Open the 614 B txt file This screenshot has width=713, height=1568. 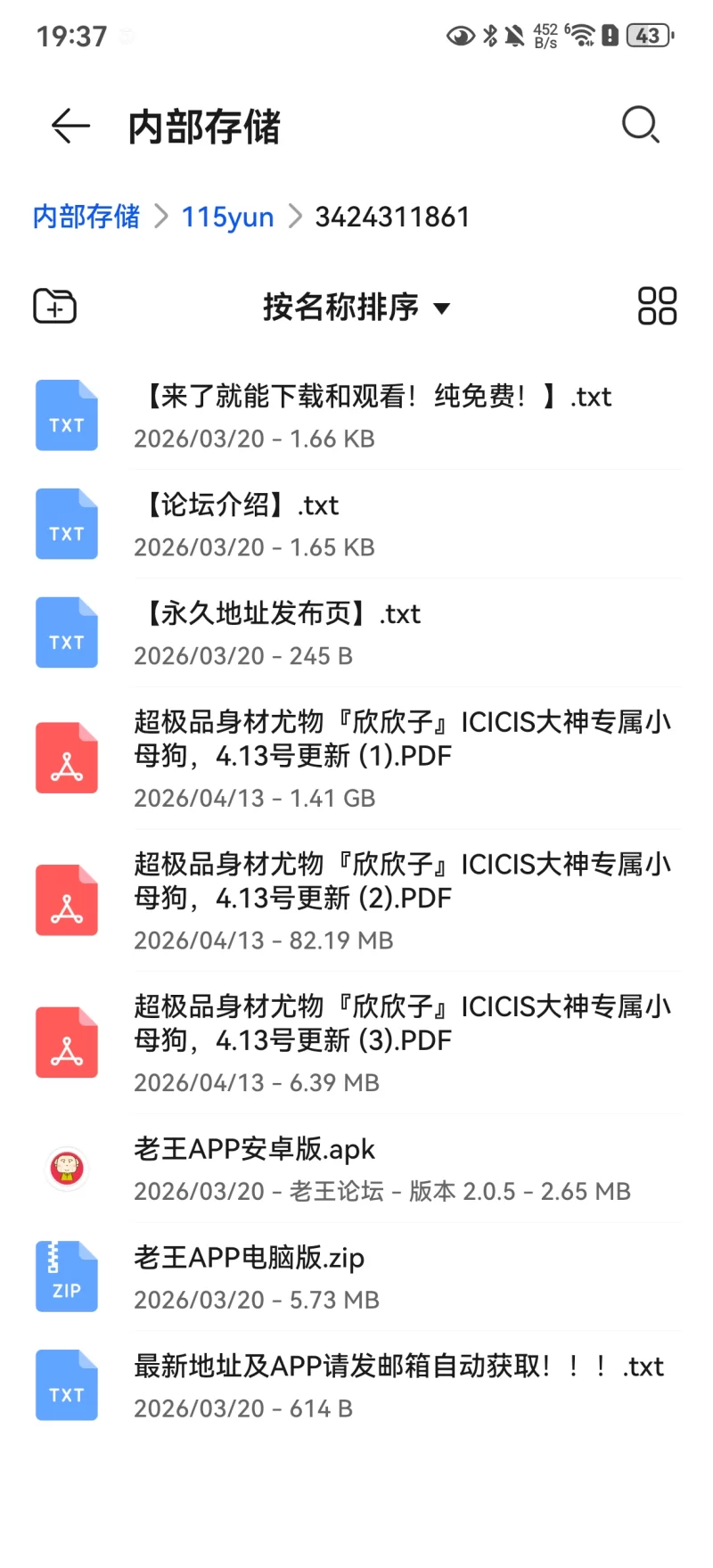point(356,1385)
